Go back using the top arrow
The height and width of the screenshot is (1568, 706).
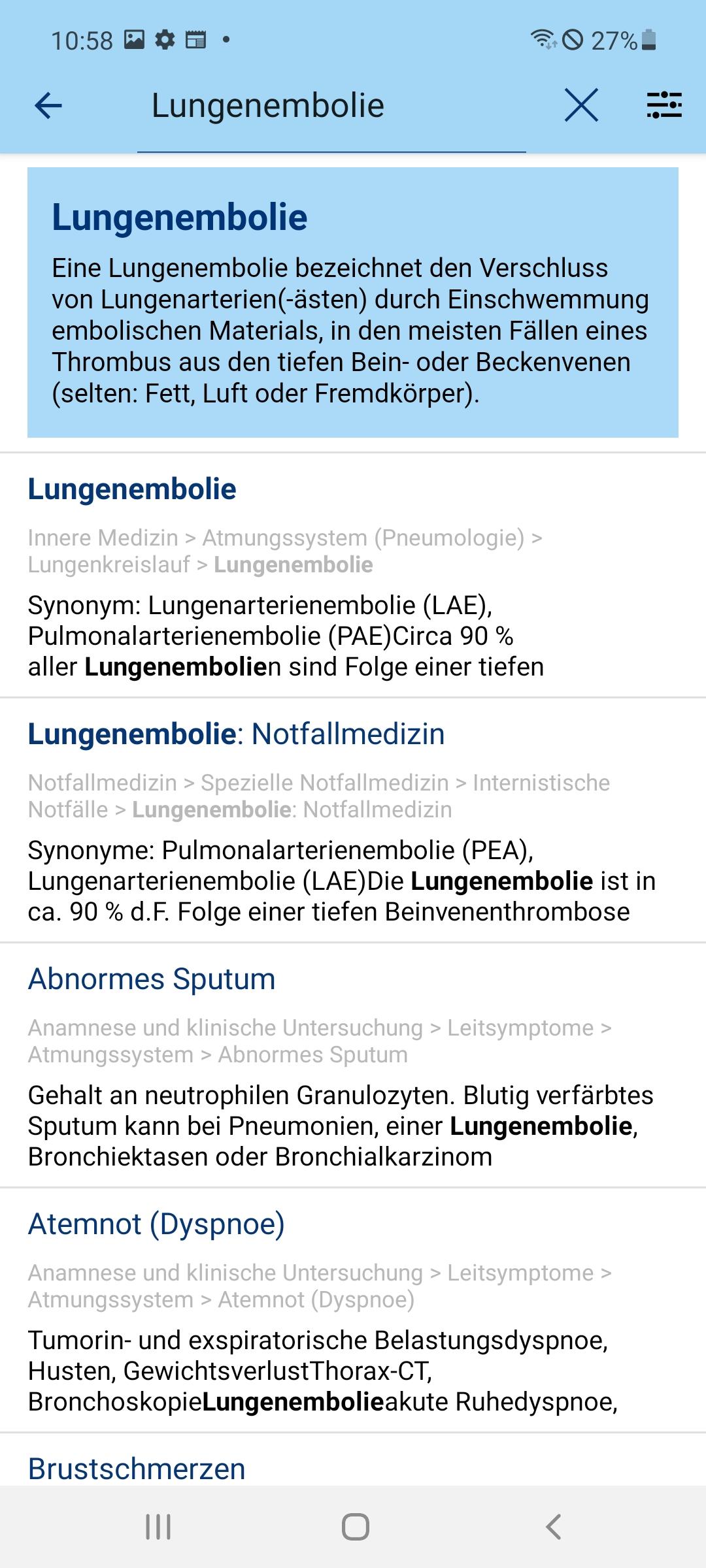[x=48, y=105]
